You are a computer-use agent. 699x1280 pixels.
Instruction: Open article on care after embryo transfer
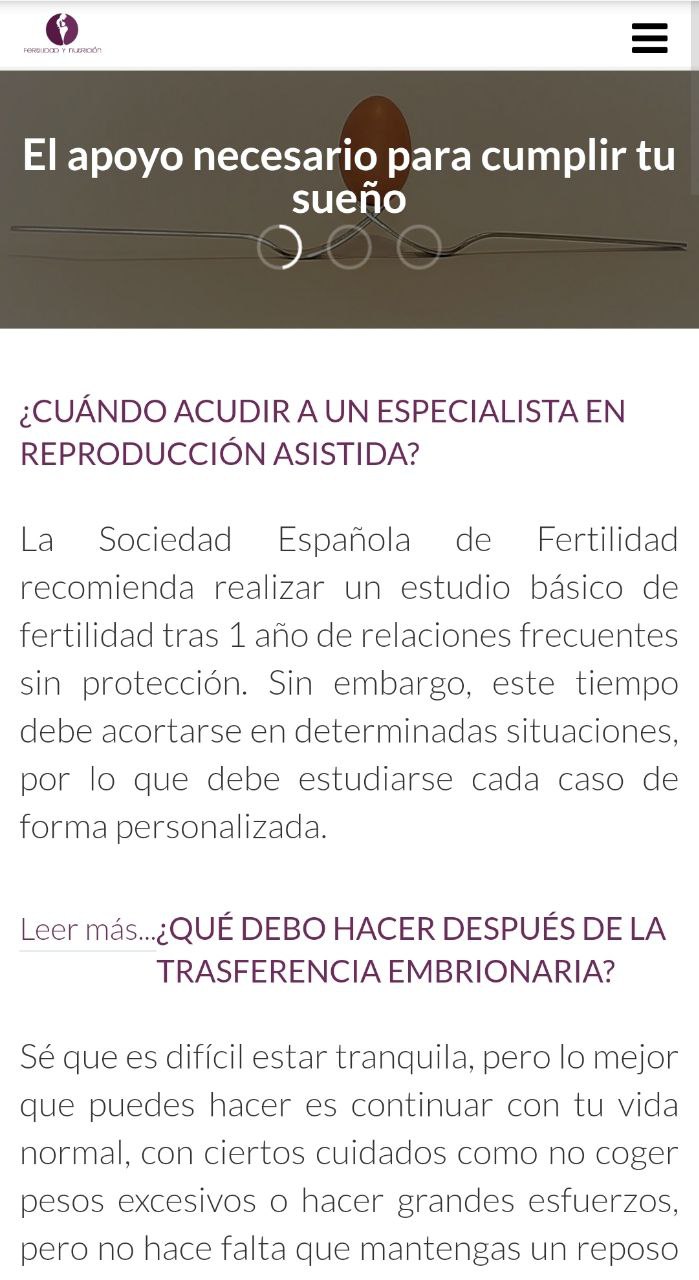[411, 949]
